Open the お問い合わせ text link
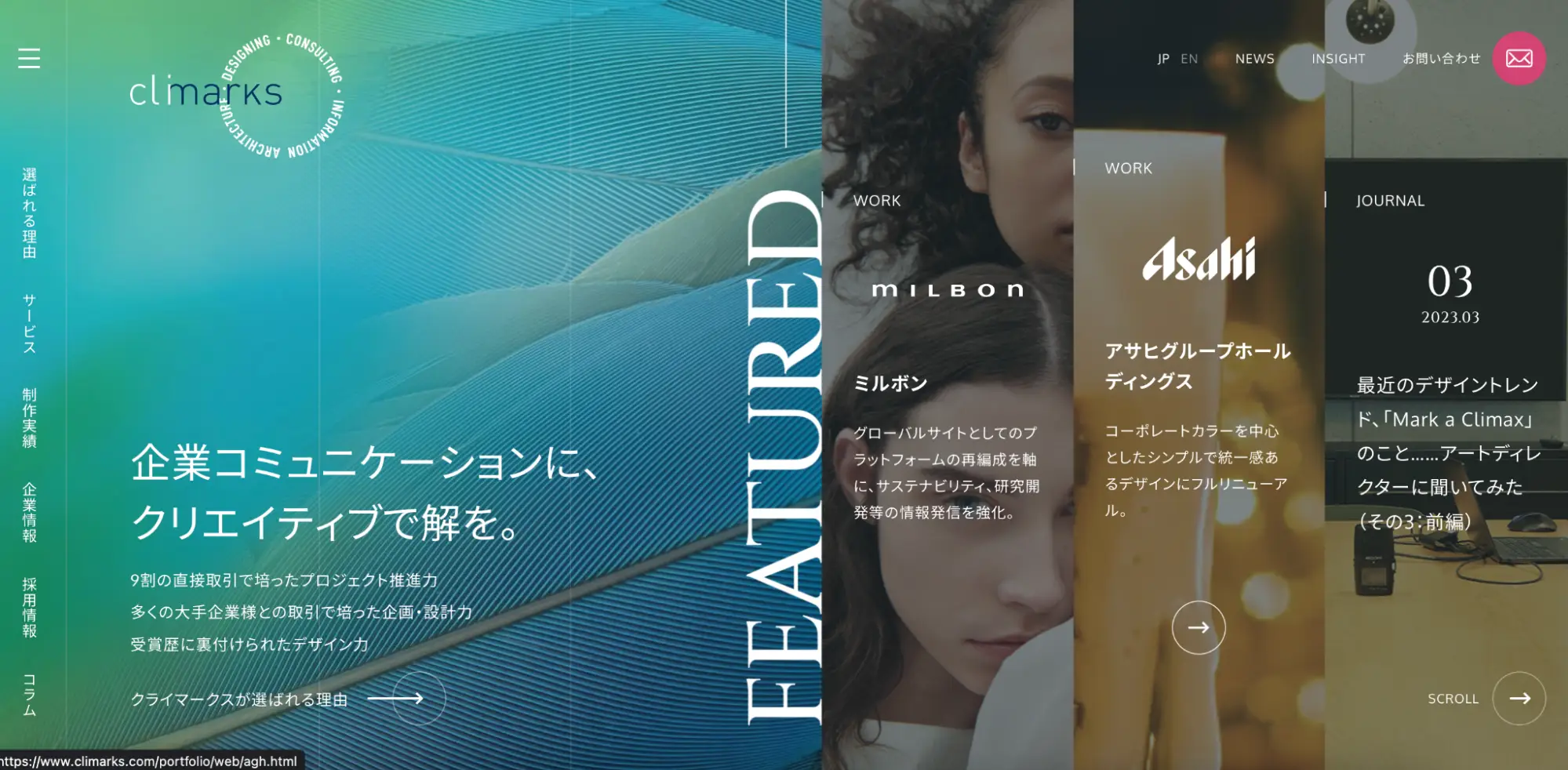This screenshot has width=1568, height=770. point(1441,59)
